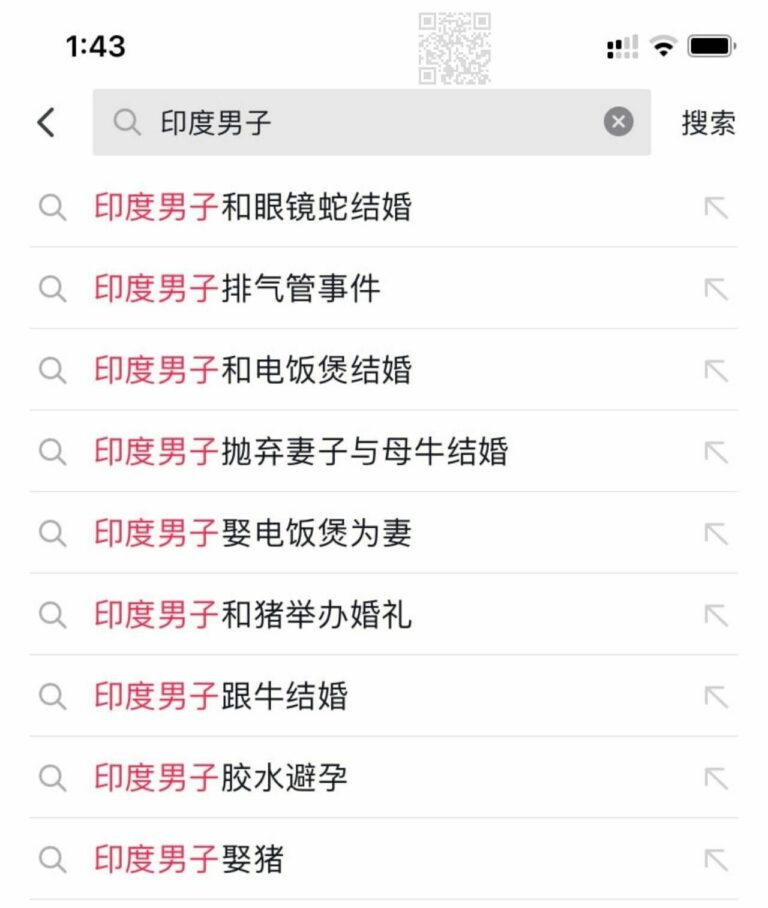Clear the search field with the X icon
The image size is (768, 908).
[x=618, y=122]
